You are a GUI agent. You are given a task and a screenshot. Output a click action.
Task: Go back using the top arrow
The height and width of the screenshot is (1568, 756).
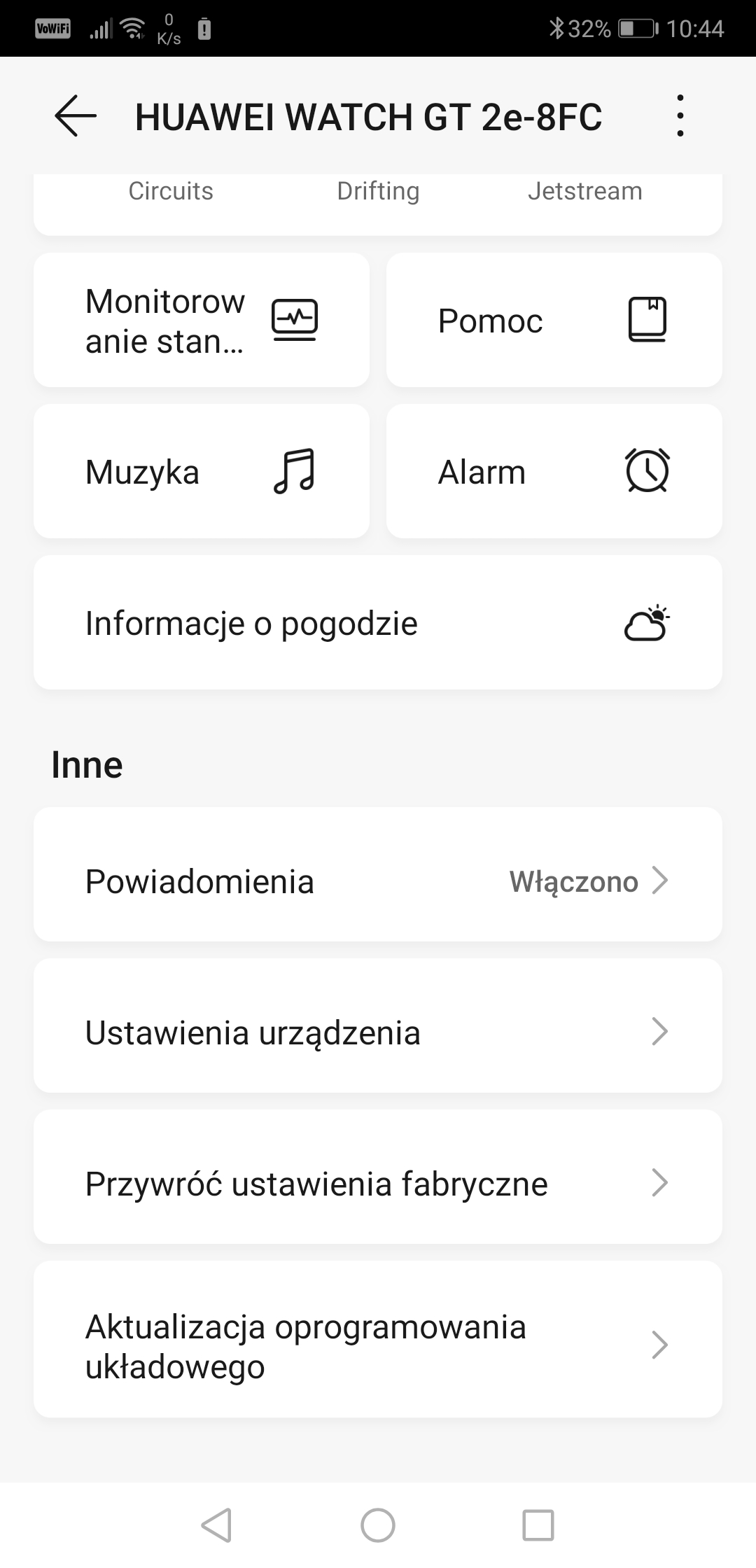pyautogui.click(x=76, y=115)
